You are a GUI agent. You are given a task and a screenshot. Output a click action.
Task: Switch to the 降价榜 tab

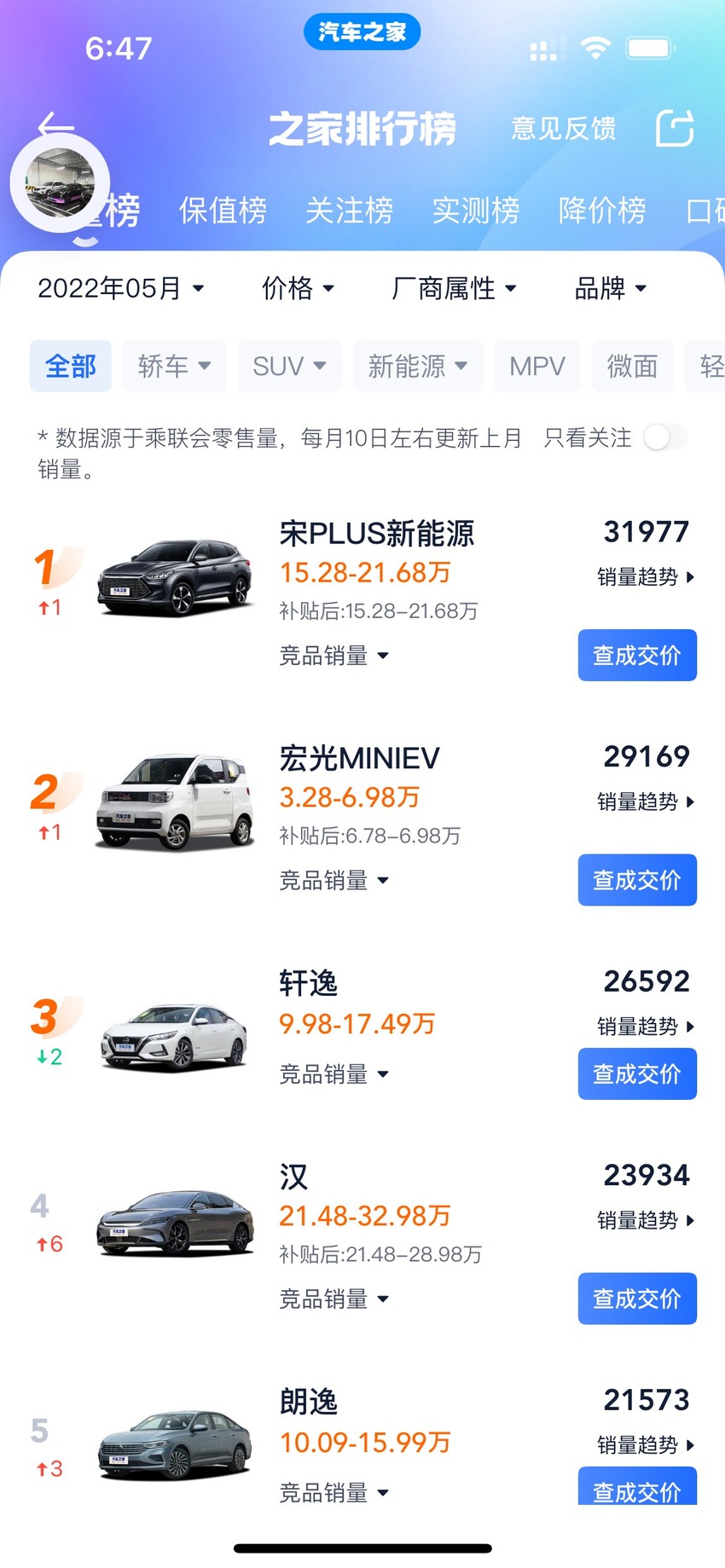(x=601, y=210)
